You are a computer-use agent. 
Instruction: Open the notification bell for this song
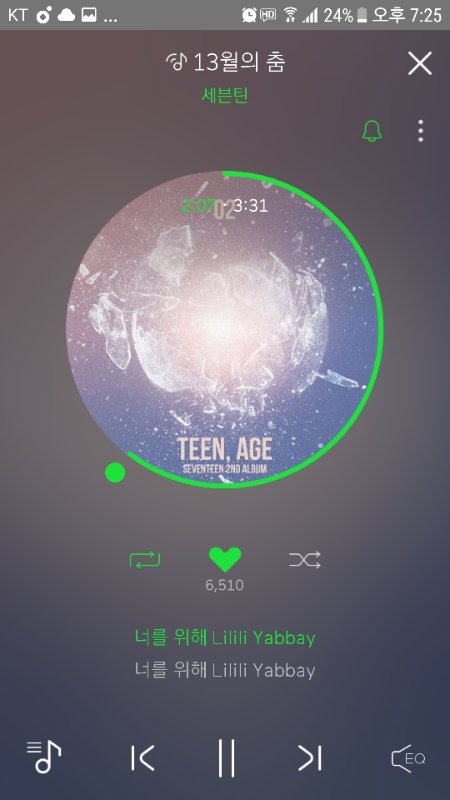tap(372, 131)
